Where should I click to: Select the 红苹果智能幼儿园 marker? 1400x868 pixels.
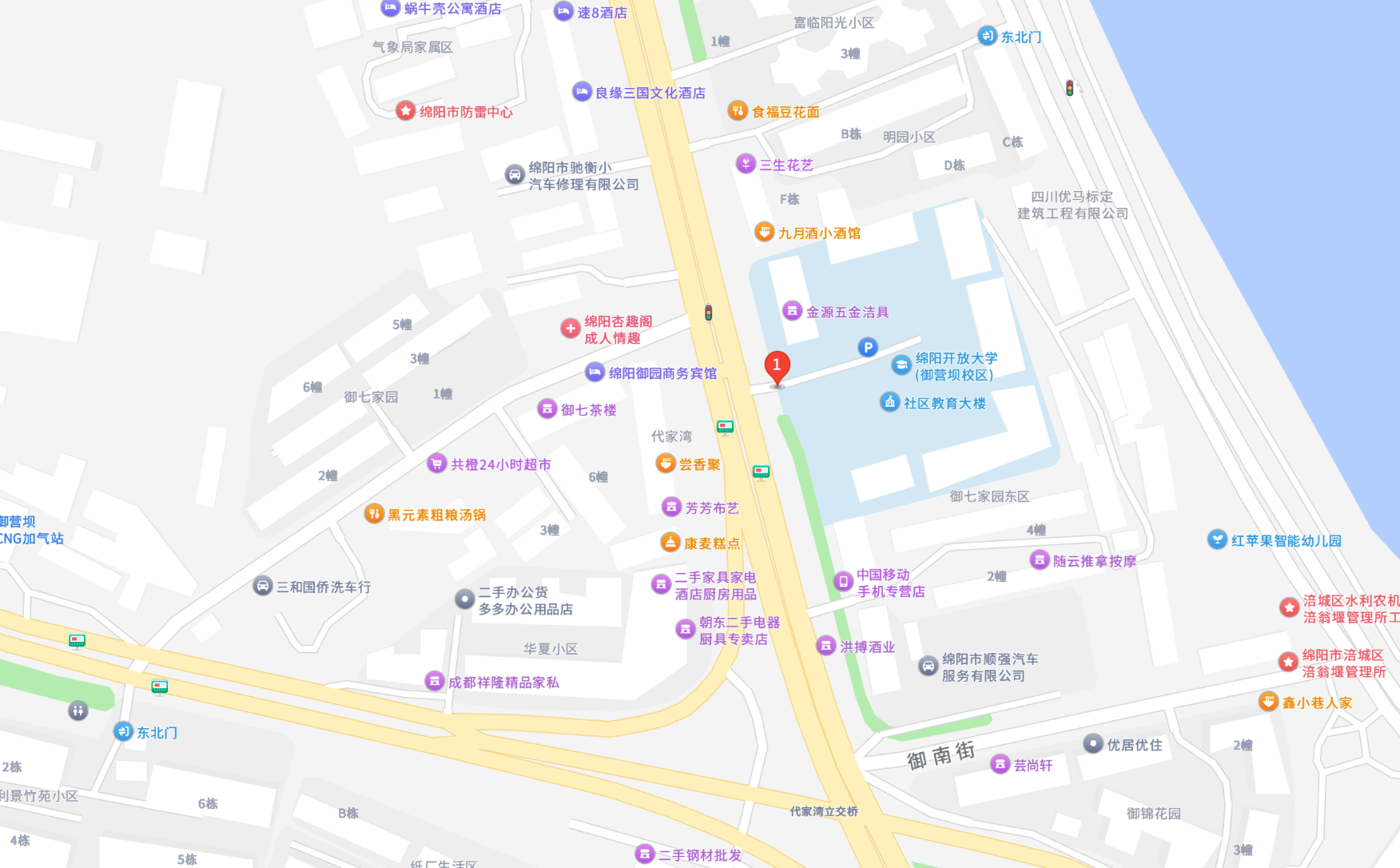[x=1217, y=540]
